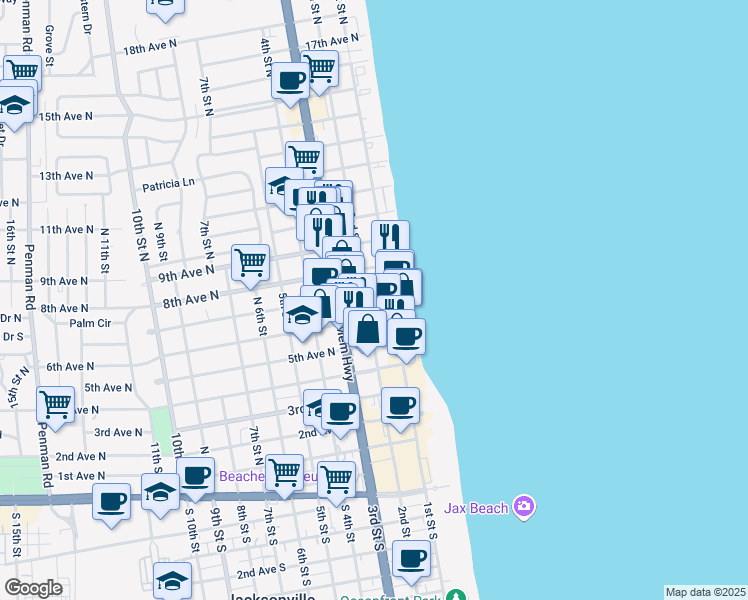Viewport: 748px width, 600px height.
Task: Select the coffee marker near 1st St S
Action: tap(410, 558)
